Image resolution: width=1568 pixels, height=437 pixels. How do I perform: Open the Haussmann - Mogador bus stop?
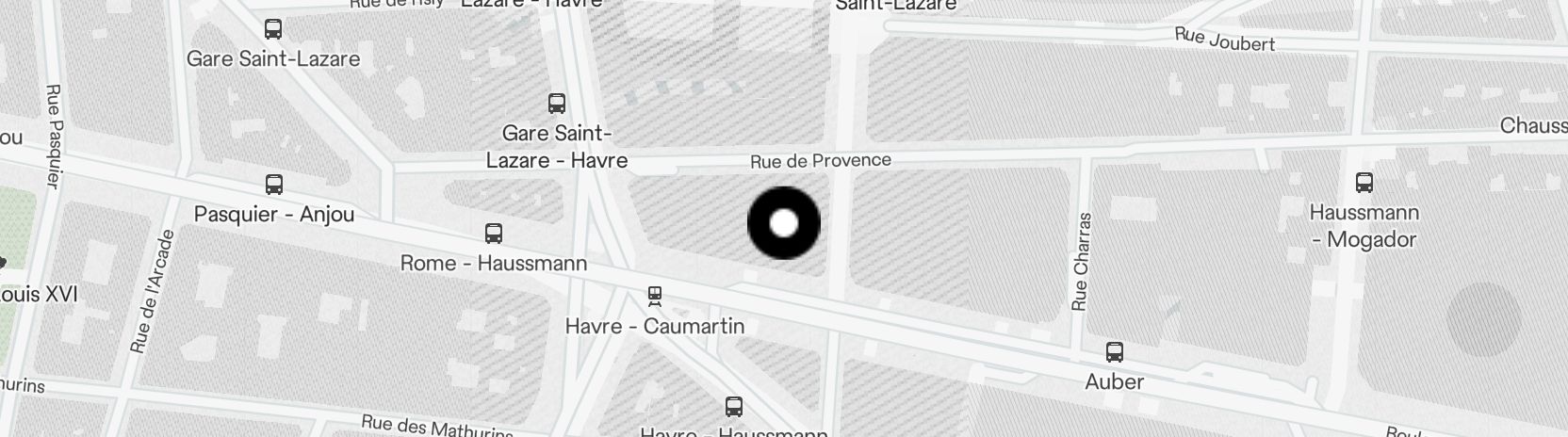[x=1364, y=183]
